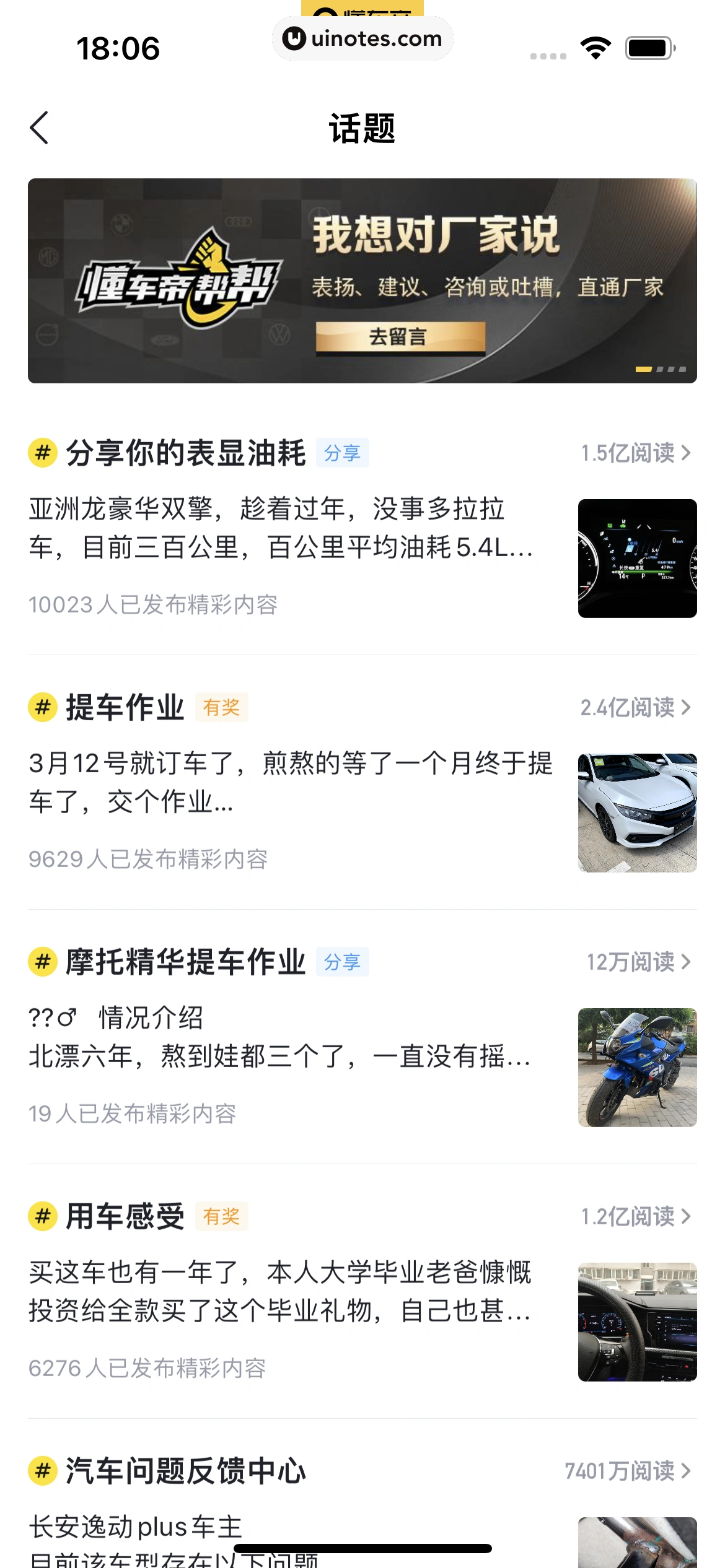725x1568 pixels.
Task: Open the 1.2亿阅读 chevron link
Action: (x=635, y=1216)
